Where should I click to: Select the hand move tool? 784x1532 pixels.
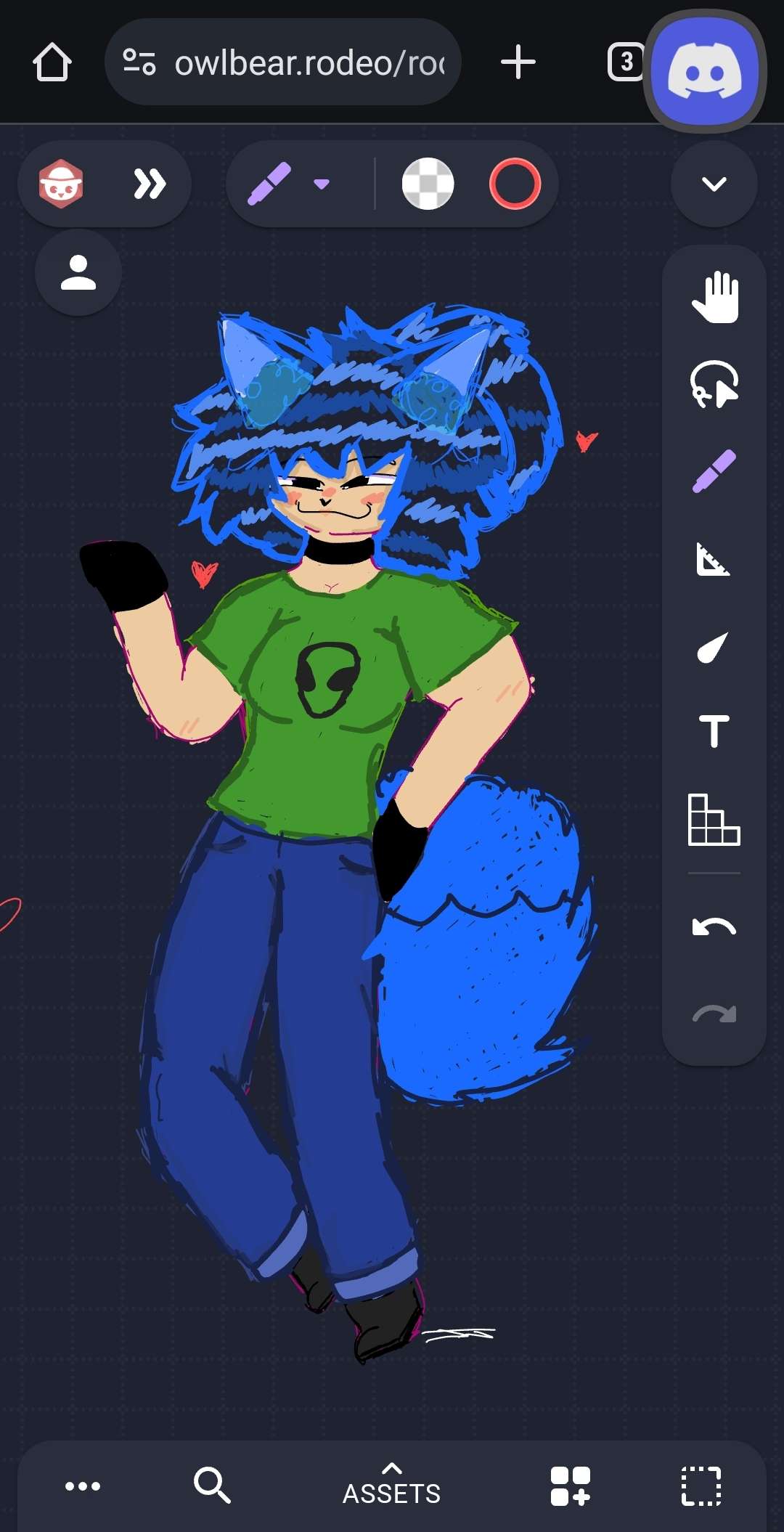(714, 297)
